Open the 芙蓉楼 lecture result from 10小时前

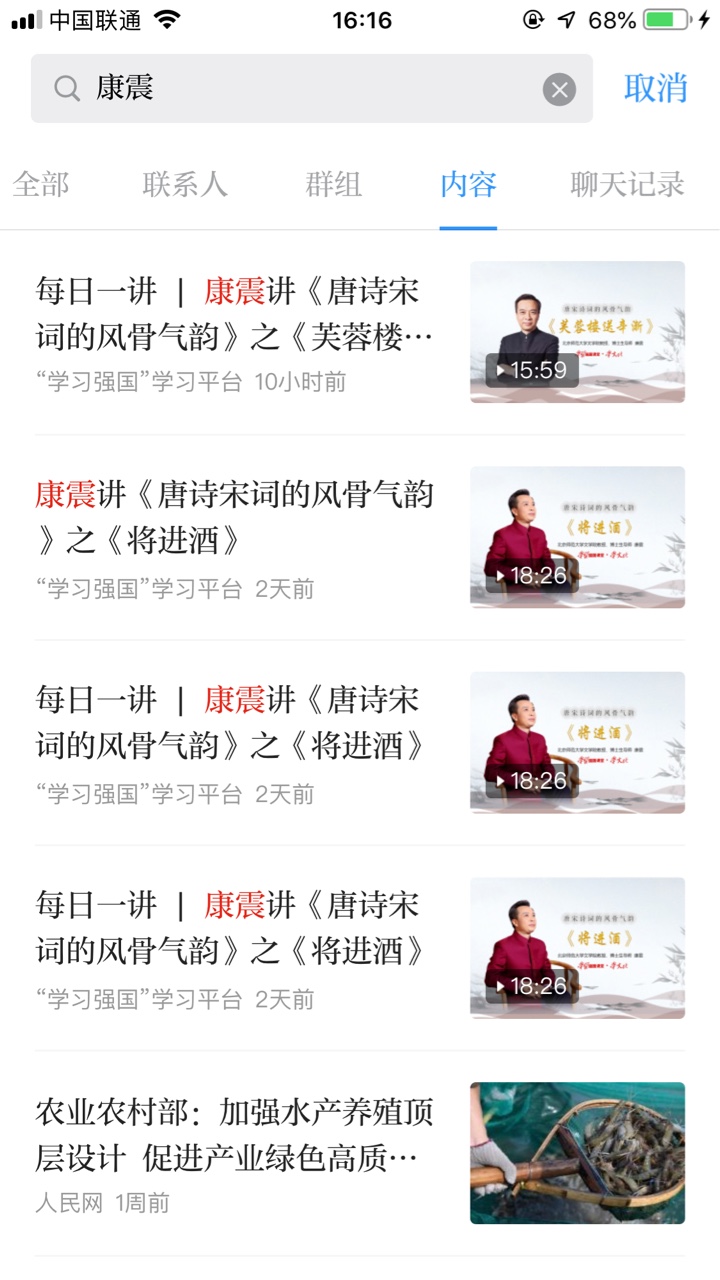tap(360, 332)
